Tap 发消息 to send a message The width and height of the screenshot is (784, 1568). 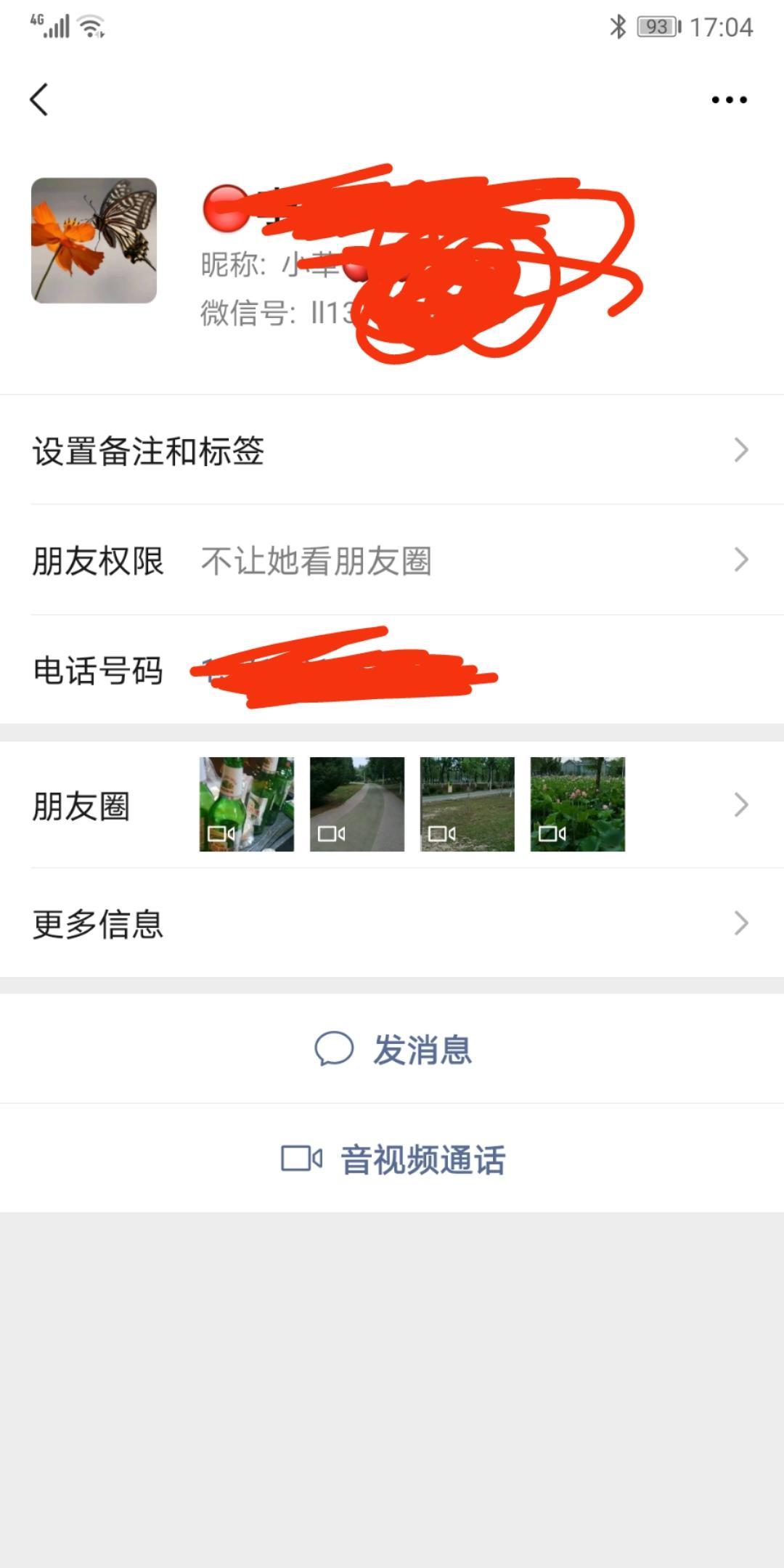point(393,1050)
